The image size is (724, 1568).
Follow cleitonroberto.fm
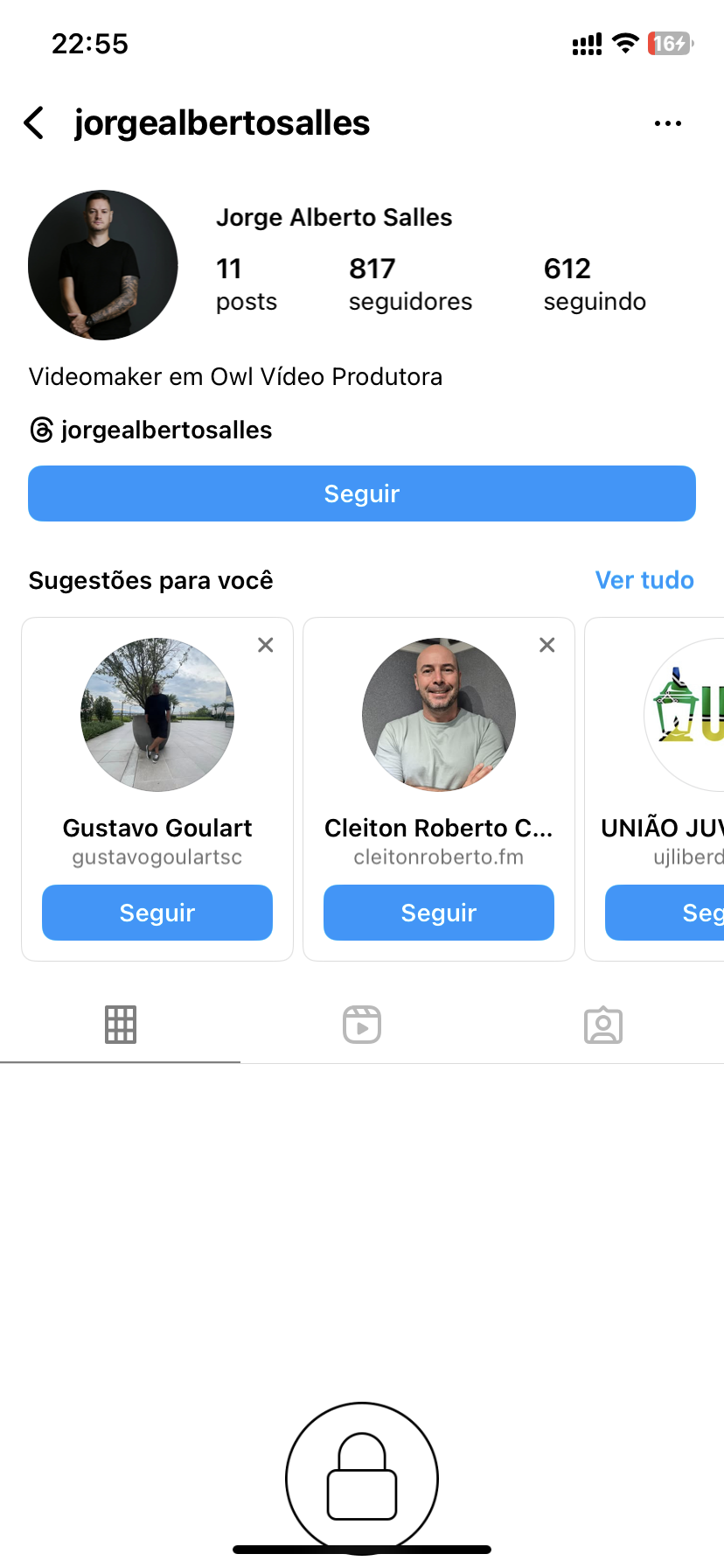[x=439, y=913]
